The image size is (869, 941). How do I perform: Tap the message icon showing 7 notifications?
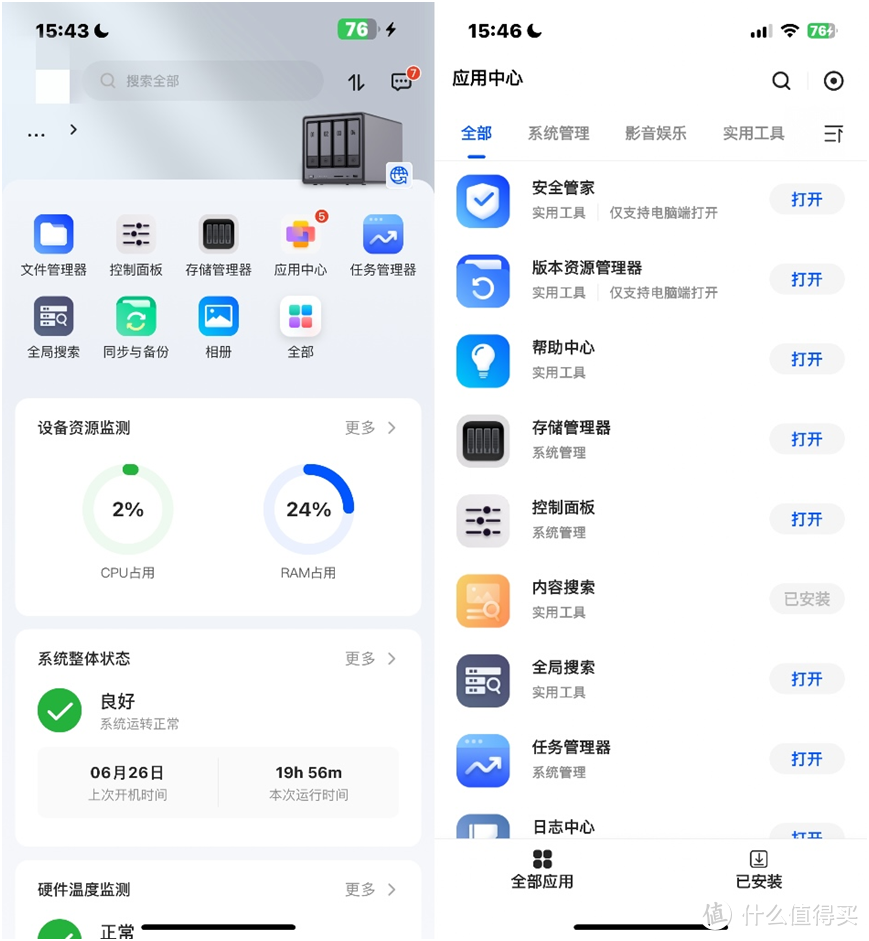pyautogui.click(x=400, y=81)
